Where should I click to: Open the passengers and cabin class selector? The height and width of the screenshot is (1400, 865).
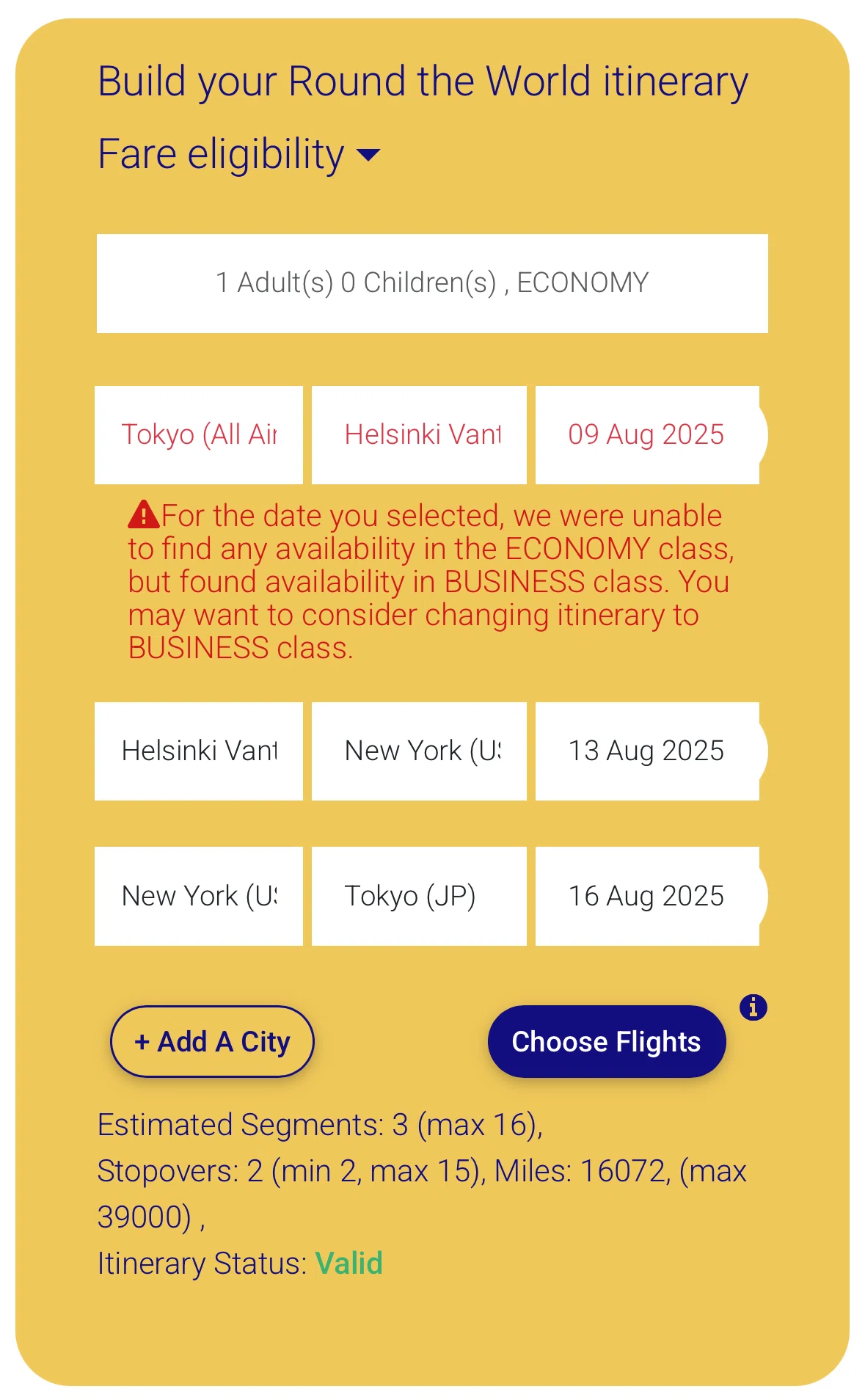pyautogui.click(x=432, y=283)
